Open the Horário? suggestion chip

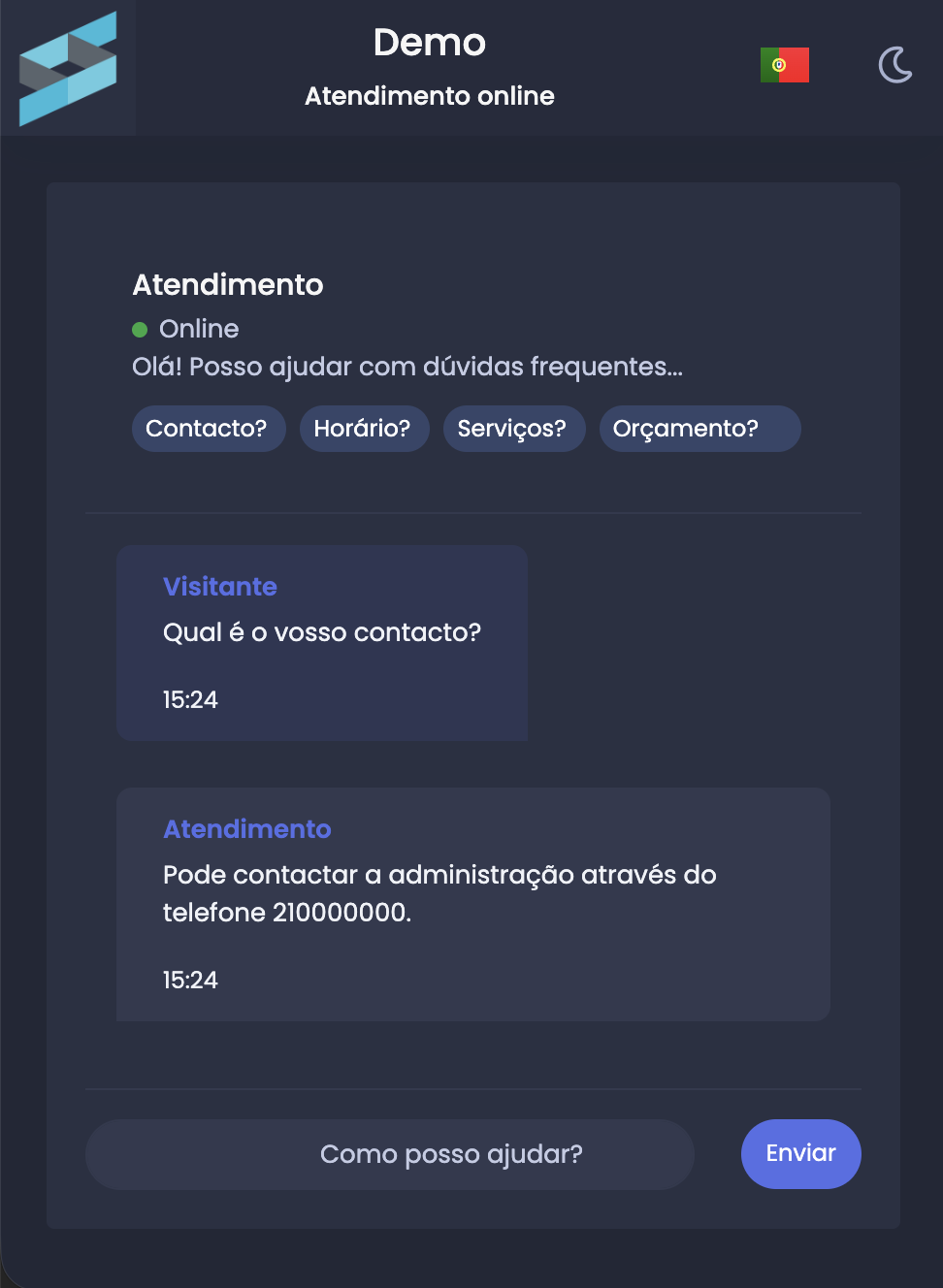(x=364, y=428)
